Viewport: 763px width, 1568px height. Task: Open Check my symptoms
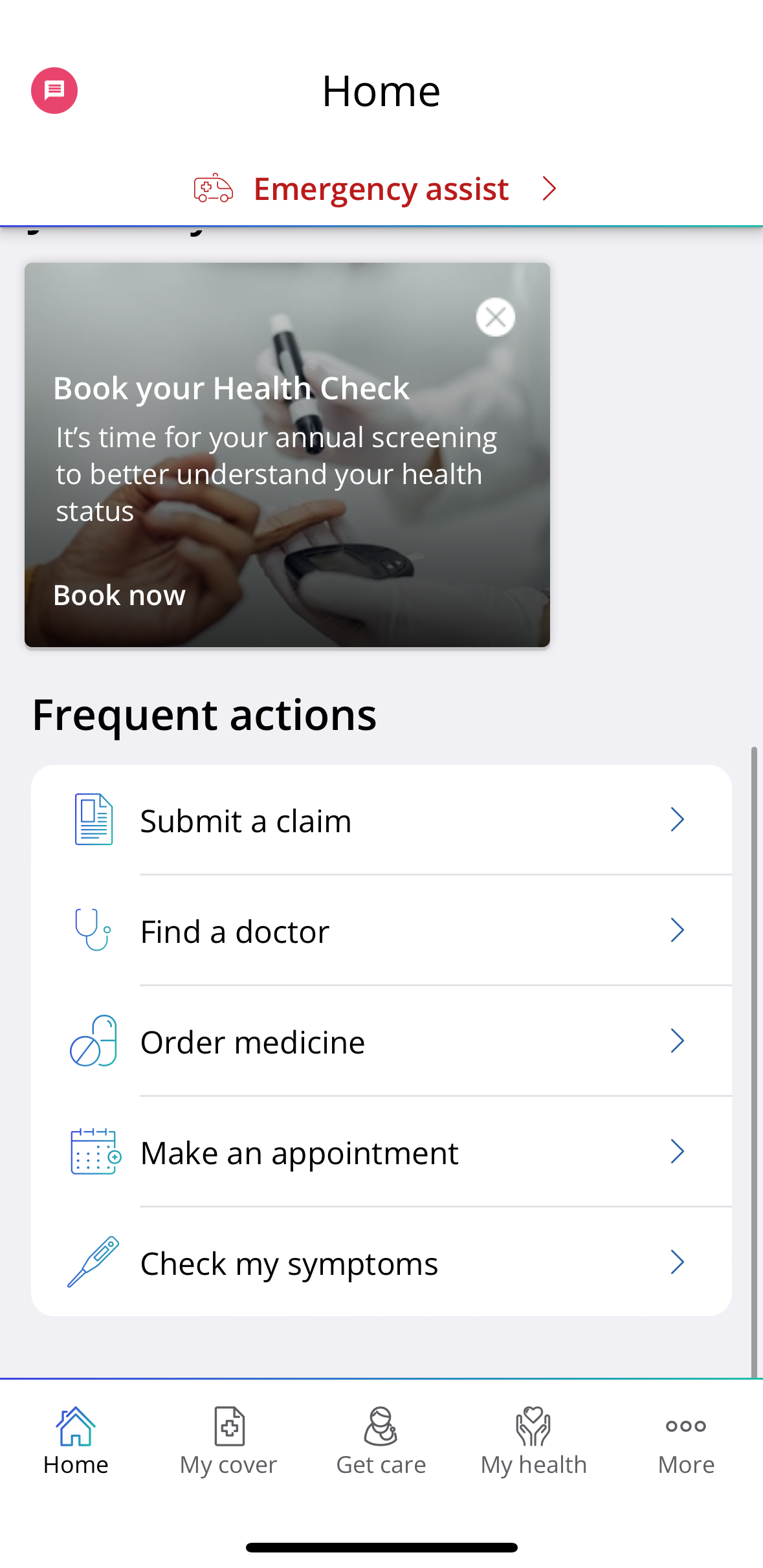point(381,1263)
